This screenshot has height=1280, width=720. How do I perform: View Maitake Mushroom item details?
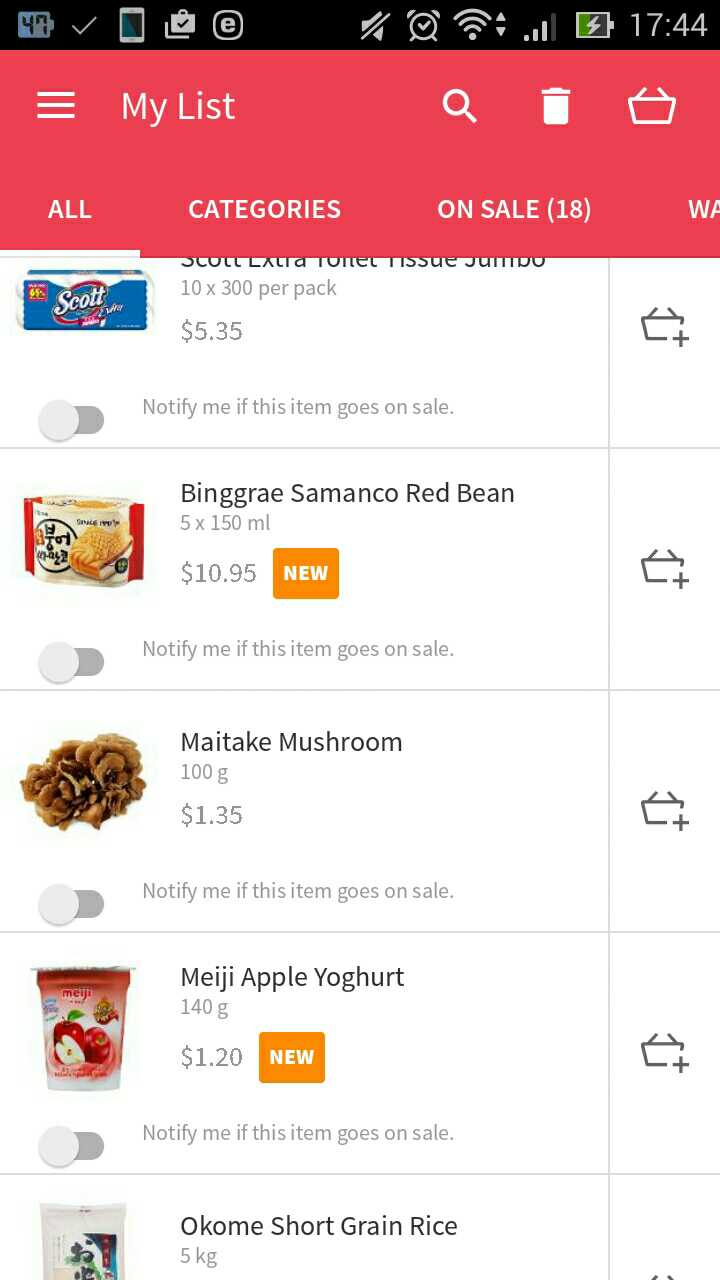pyautogui.click(x=291, y=742)
